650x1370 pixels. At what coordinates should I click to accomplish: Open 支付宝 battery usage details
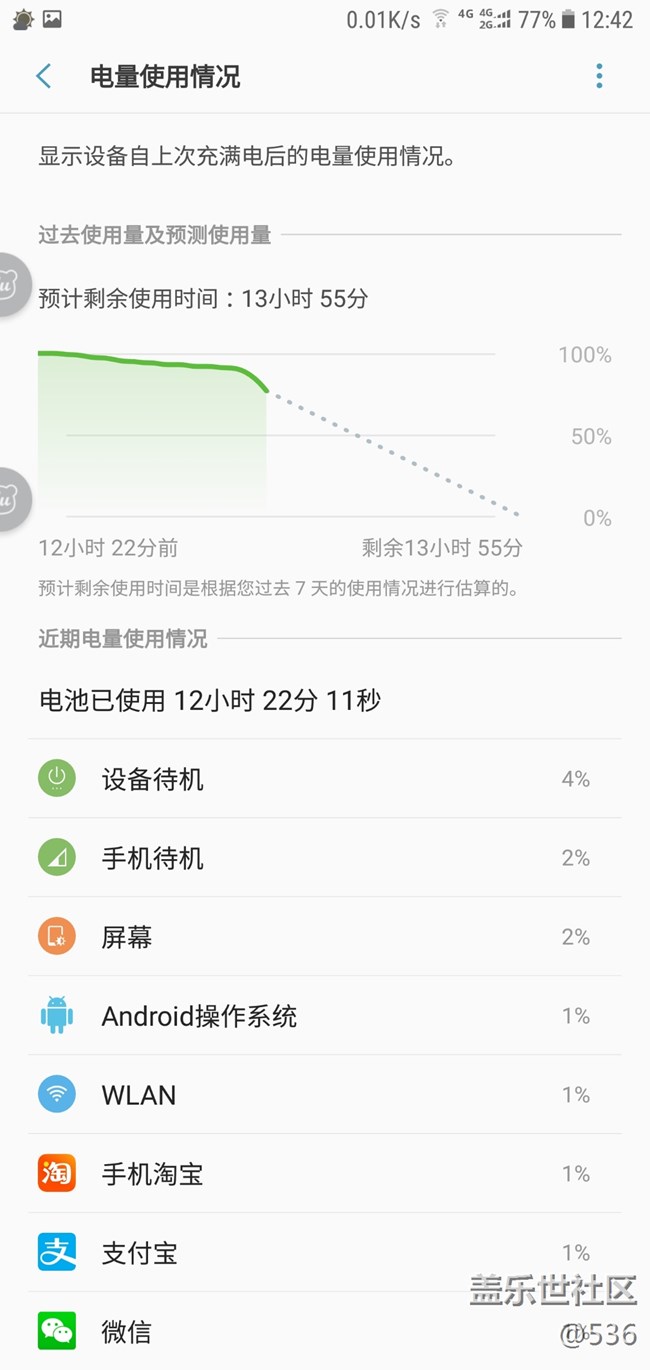coord(324,1253)
